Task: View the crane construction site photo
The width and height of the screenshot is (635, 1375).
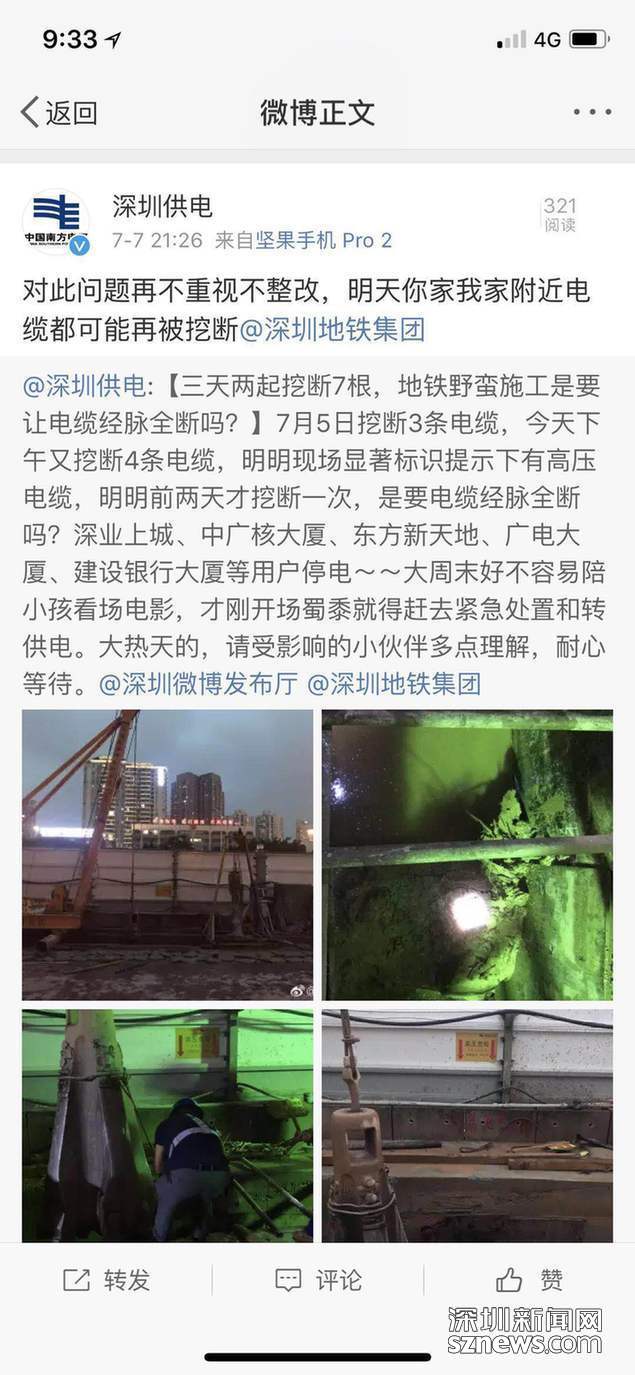Action: 168,854
